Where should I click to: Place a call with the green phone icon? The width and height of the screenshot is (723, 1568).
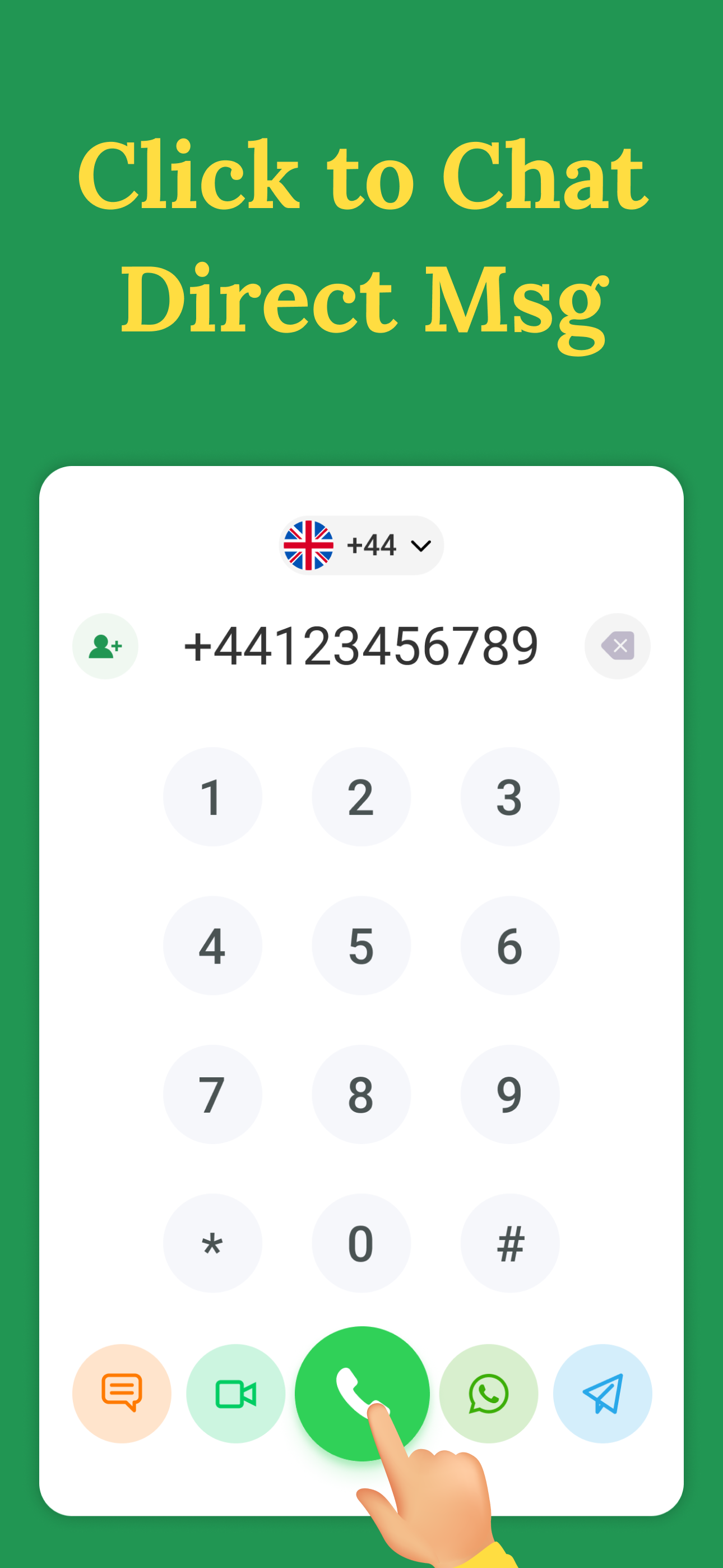[x=361, y=1394]
